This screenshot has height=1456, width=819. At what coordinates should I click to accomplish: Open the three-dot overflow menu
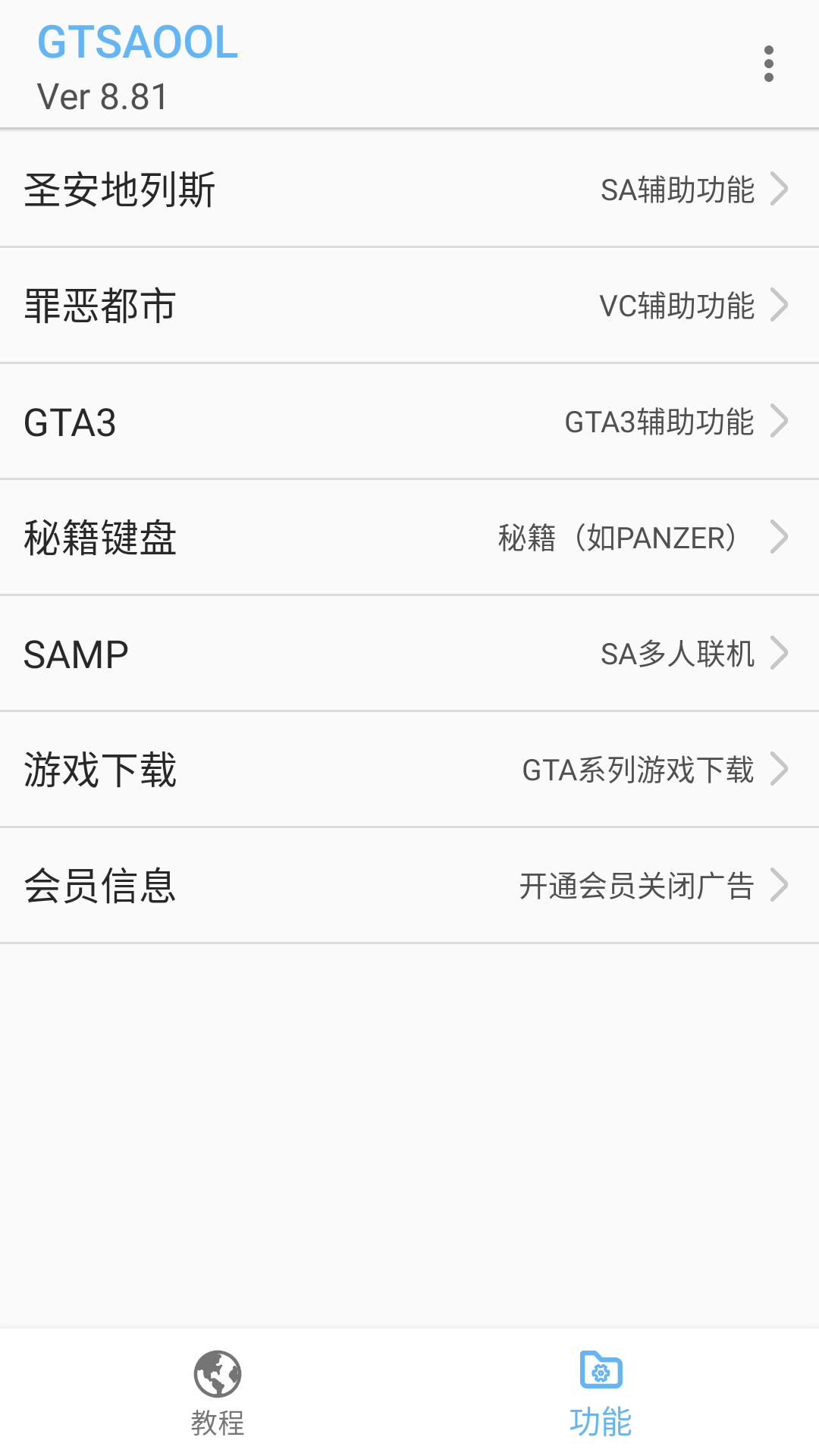click(x=768, y=64)
